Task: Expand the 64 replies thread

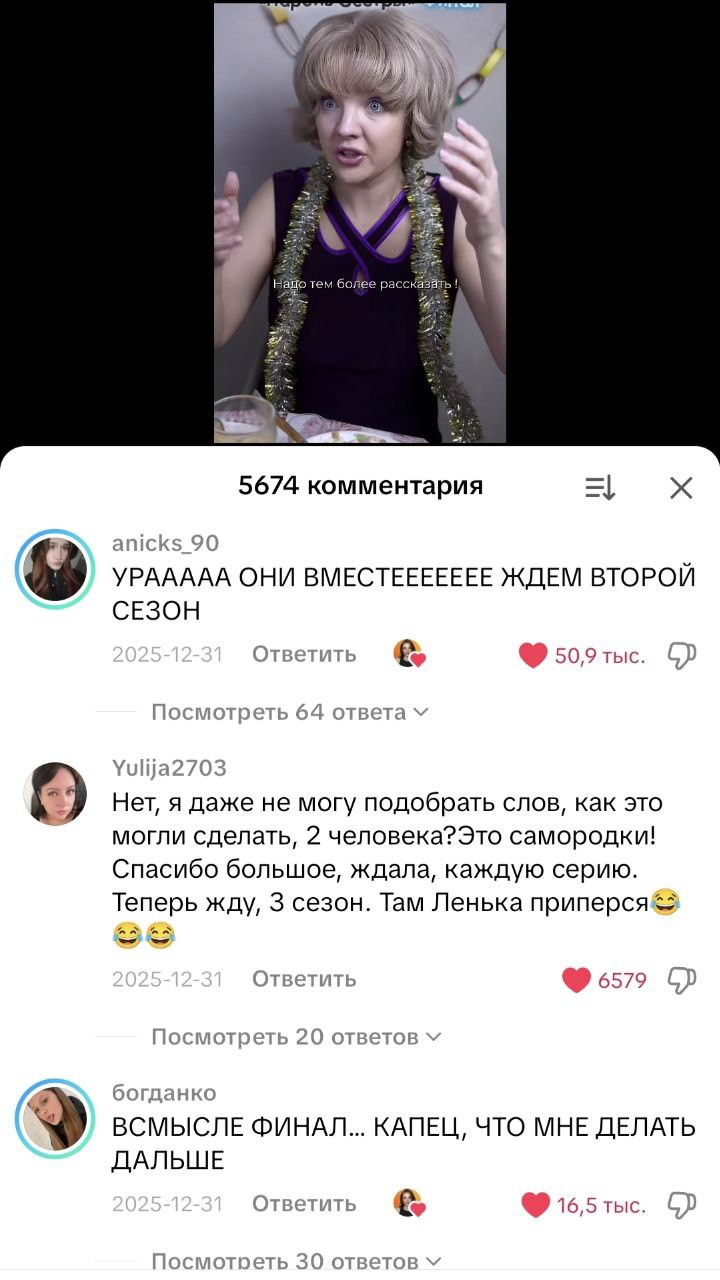Action: tap(289, 712)
